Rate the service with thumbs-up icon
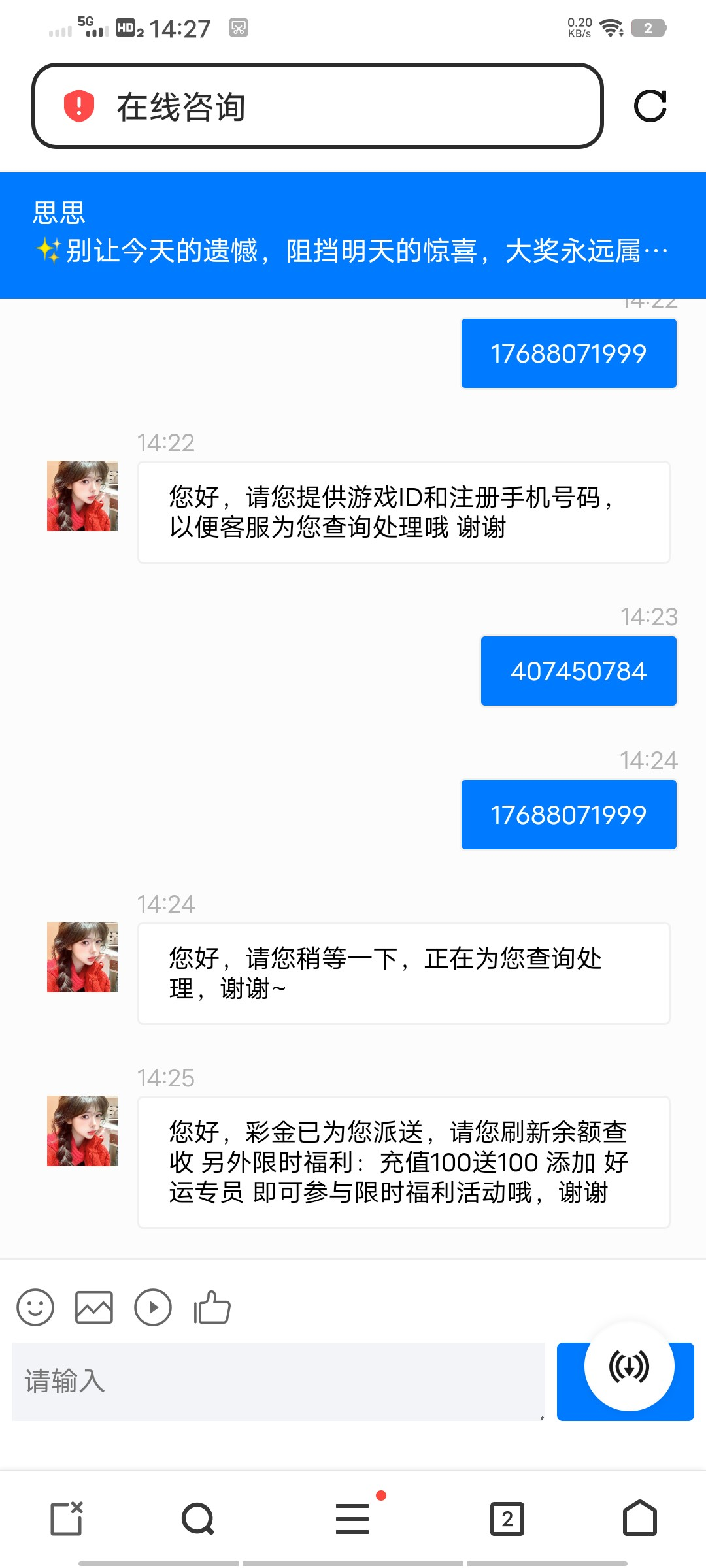706x1568 pixels. pos(212,1307)
